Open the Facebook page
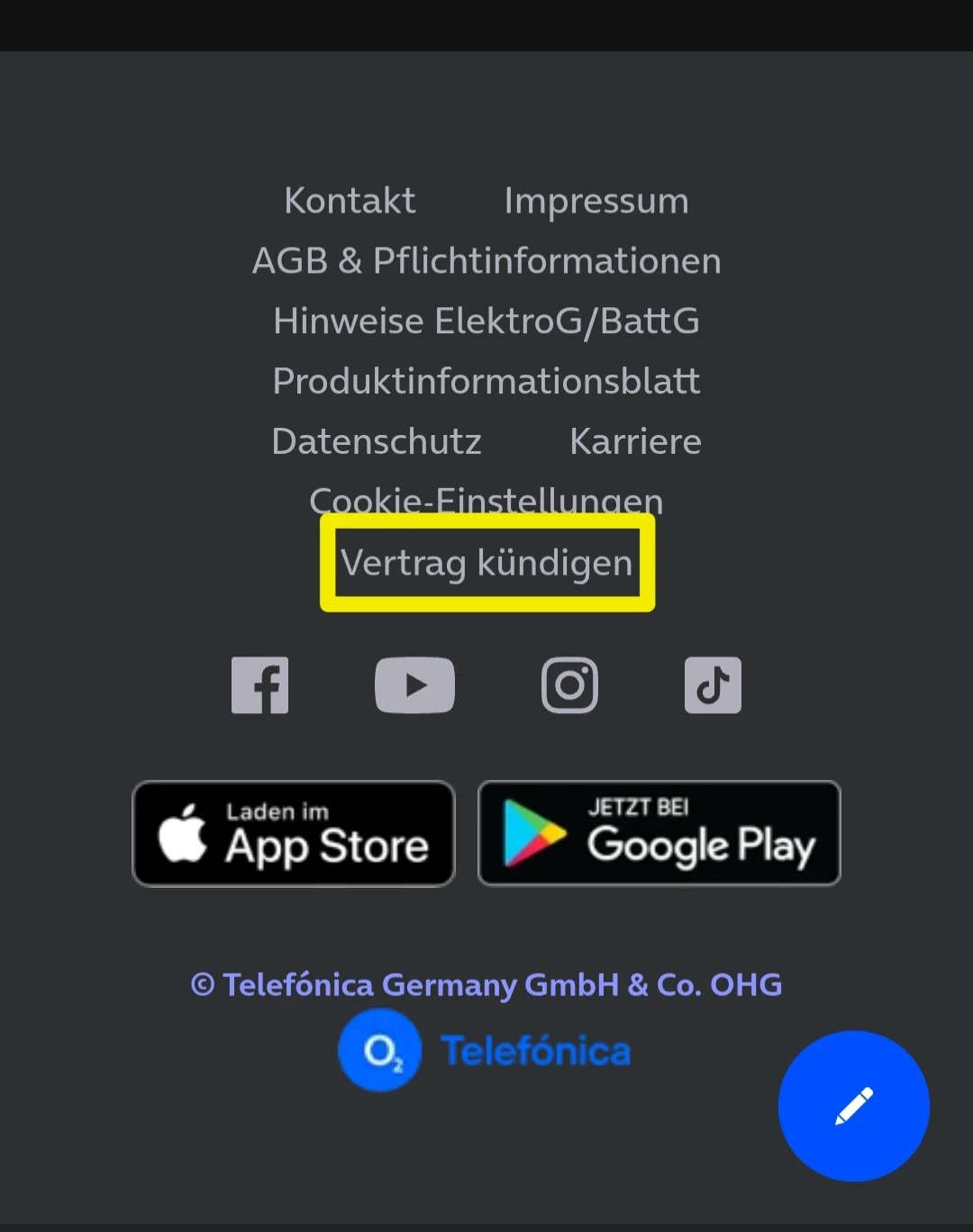Image resolution: width=973 pixels, height=1232 pixels. (x=260, y=685)
